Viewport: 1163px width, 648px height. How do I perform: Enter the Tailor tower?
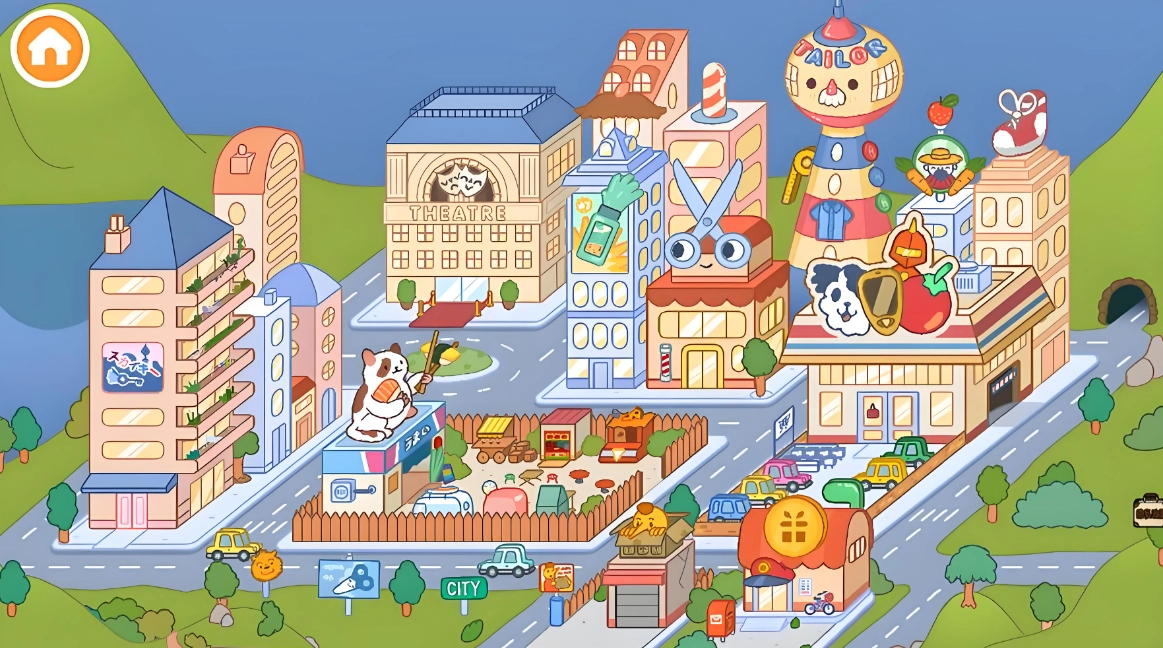[x=840, y=150]
